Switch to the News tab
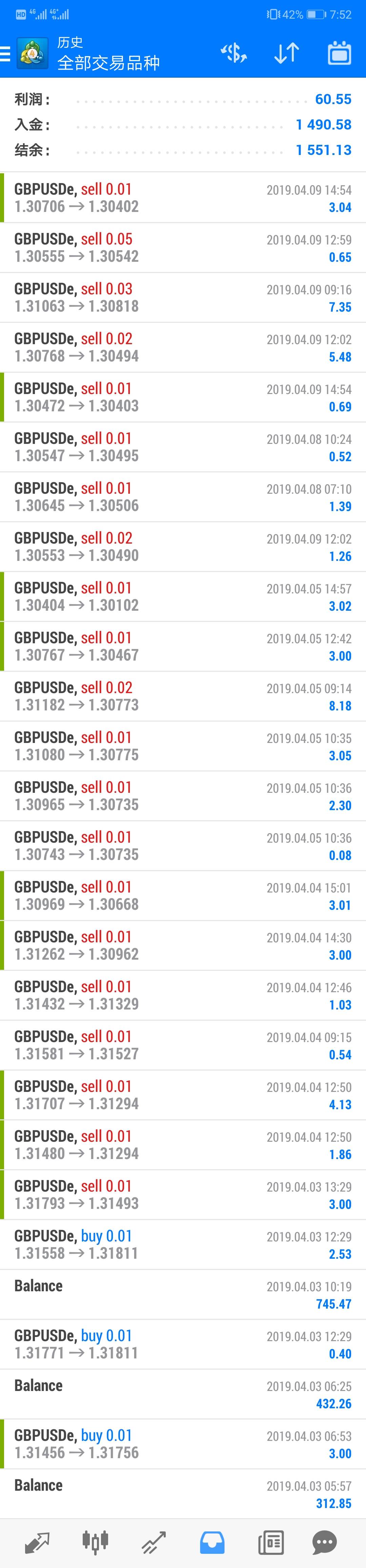Image resolution: width=366 pixels, height=1568 pixels. [x=270, y=1543]
